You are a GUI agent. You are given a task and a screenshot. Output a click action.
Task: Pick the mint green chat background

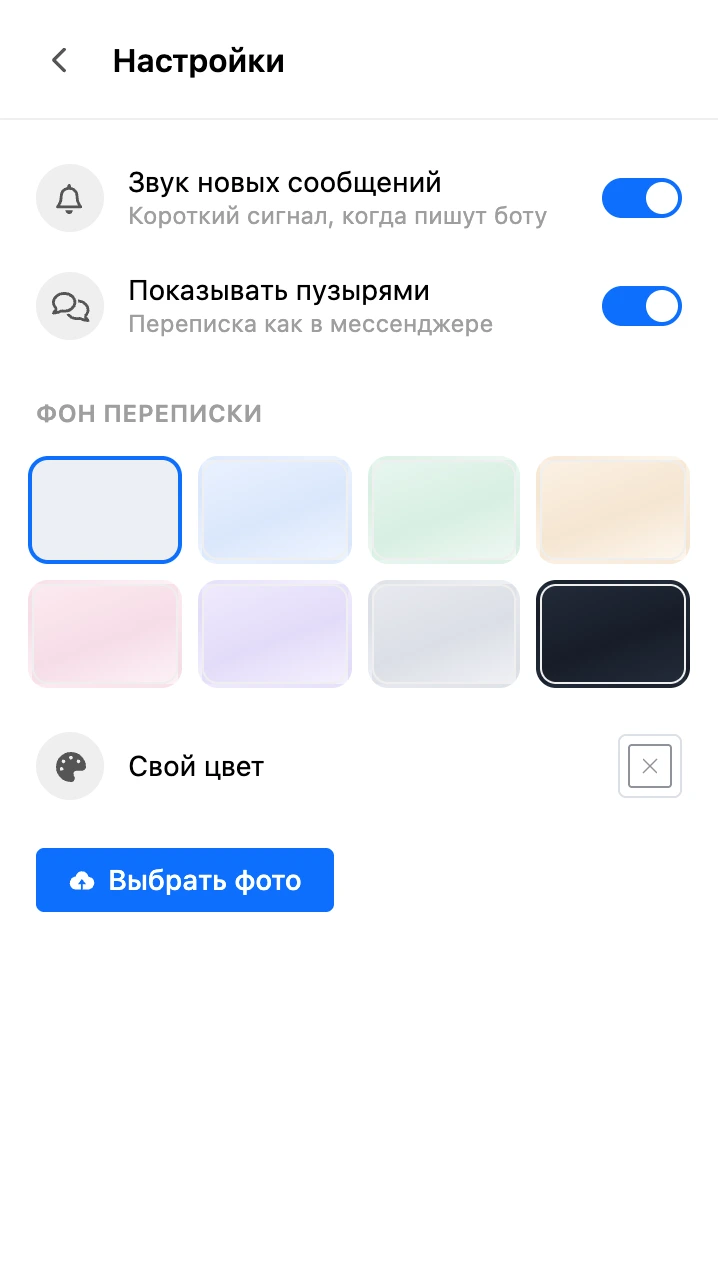(x=444, y=510)
